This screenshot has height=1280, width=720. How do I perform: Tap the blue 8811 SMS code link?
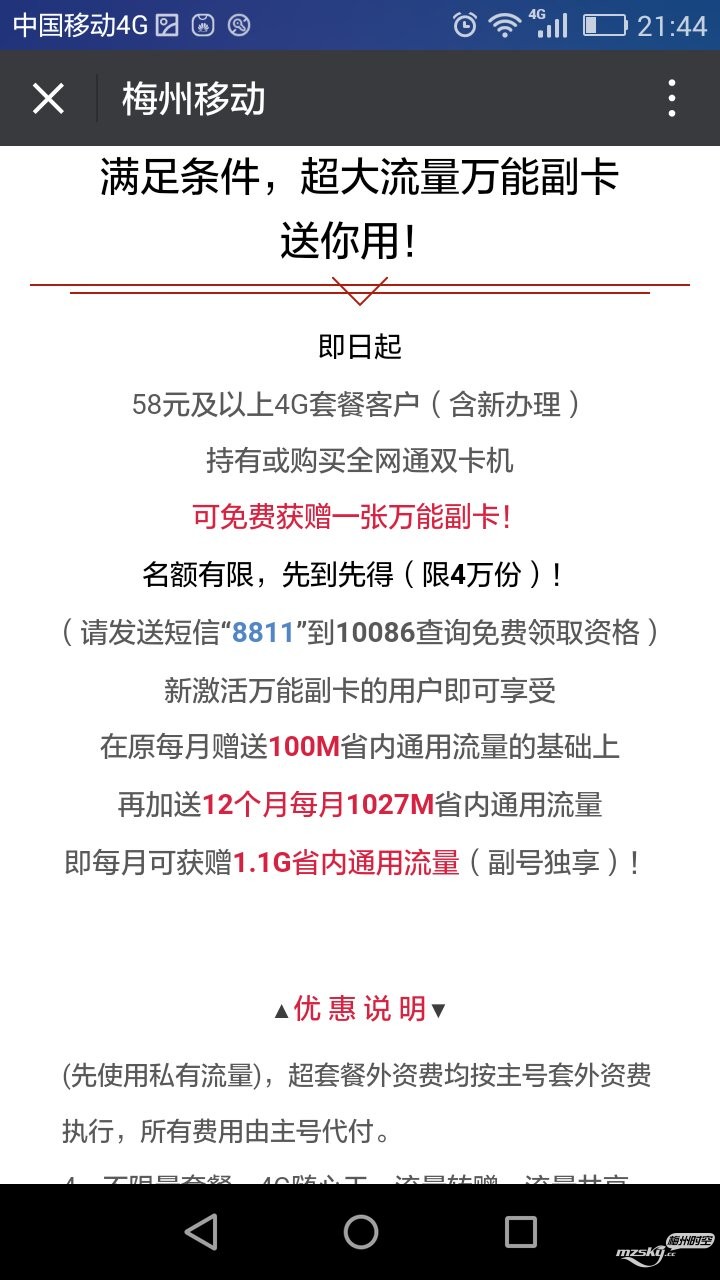tap(263, 633)
